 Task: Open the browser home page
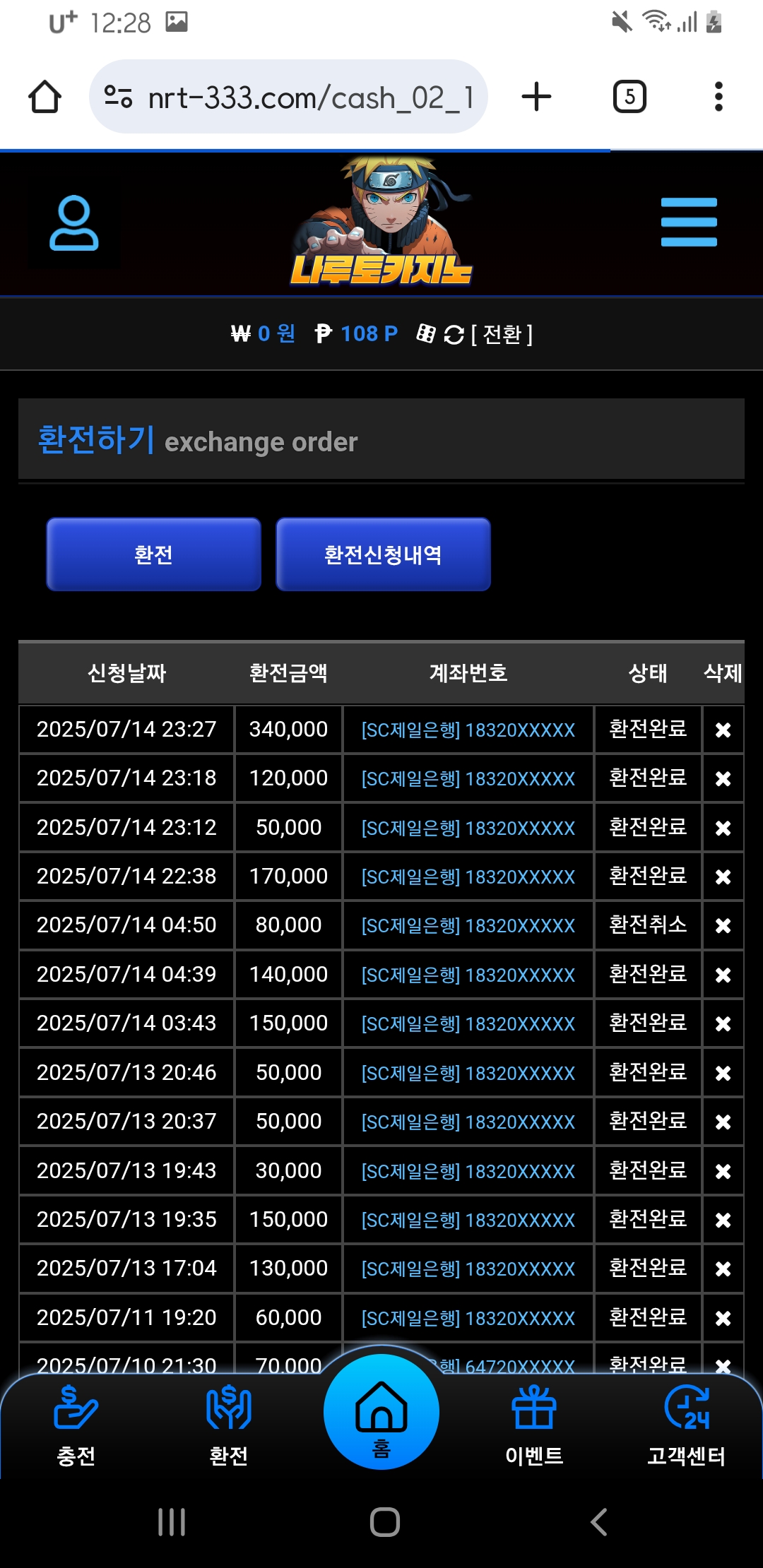pyautogui.click(x=45, y=97)
